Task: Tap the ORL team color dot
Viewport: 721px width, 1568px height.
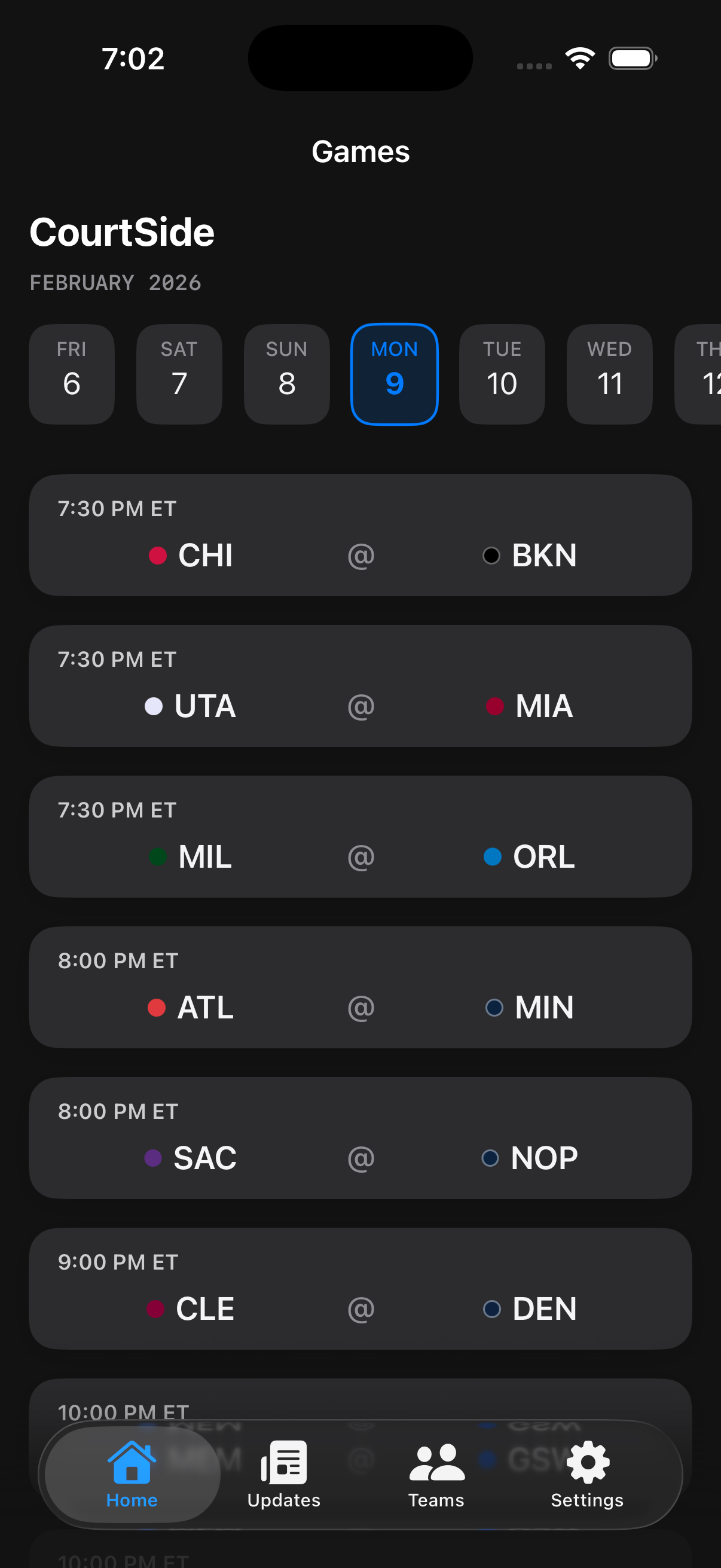Action: coord(491,857)
